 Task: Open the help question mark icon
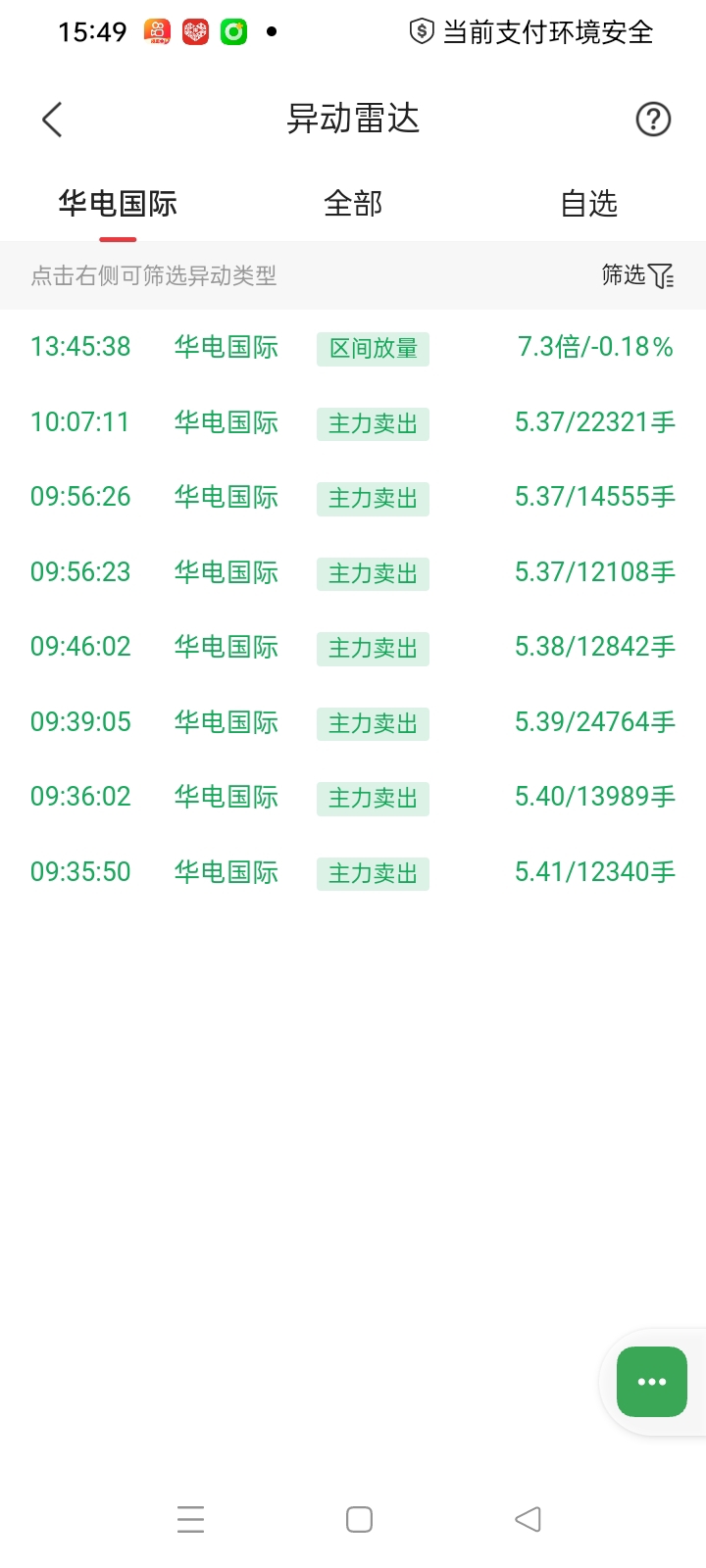tap(653, 120)
